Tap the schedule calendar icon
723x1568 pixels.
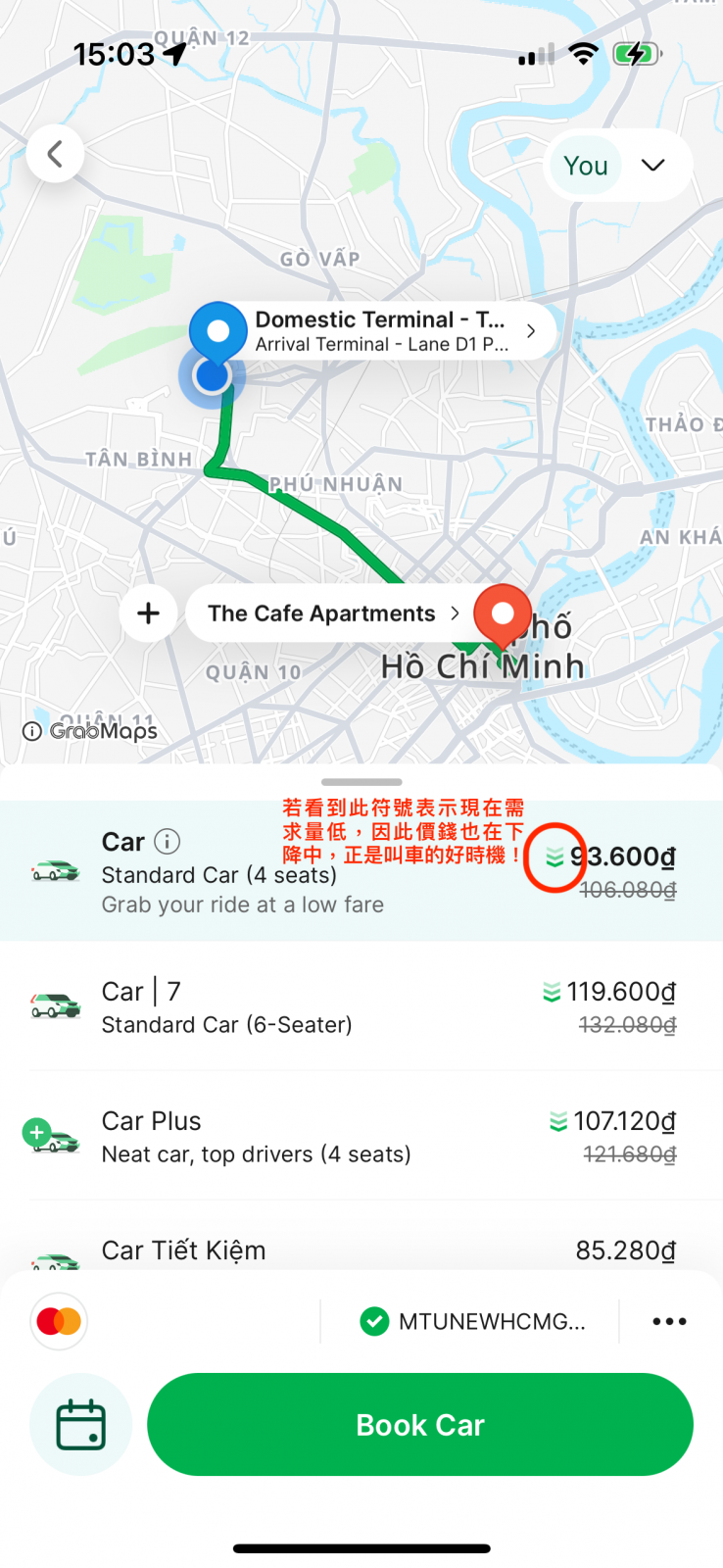(x=79, y=1424)
